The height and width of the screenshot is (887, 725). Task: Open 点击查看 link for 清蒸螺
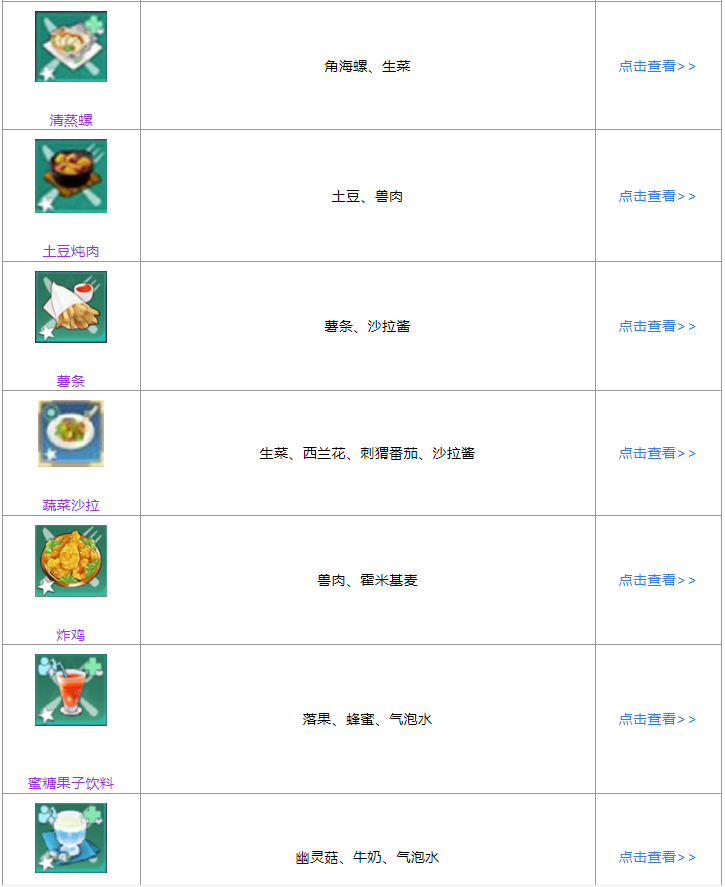(657, 67)
